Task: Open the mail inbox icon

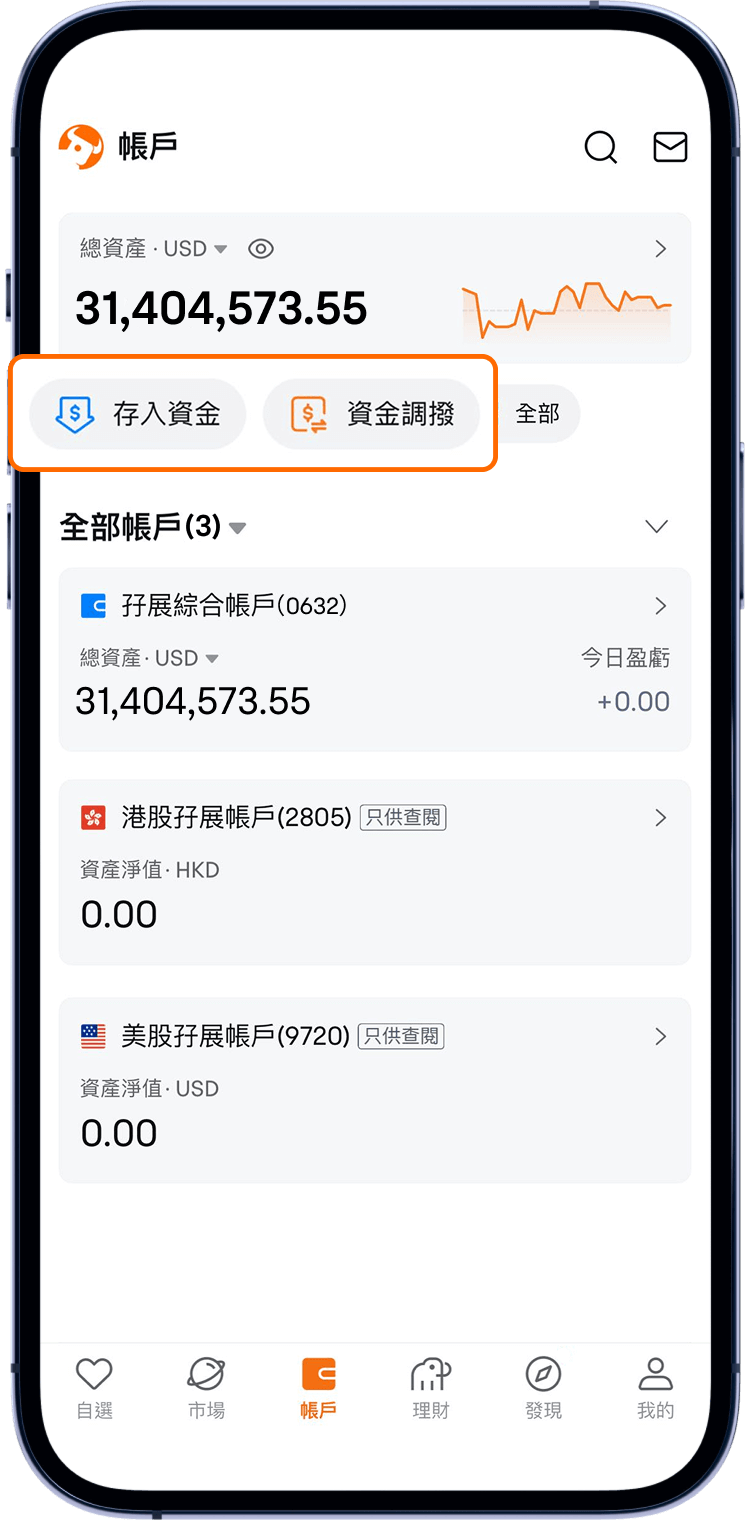Action: (x=670, y=147)
